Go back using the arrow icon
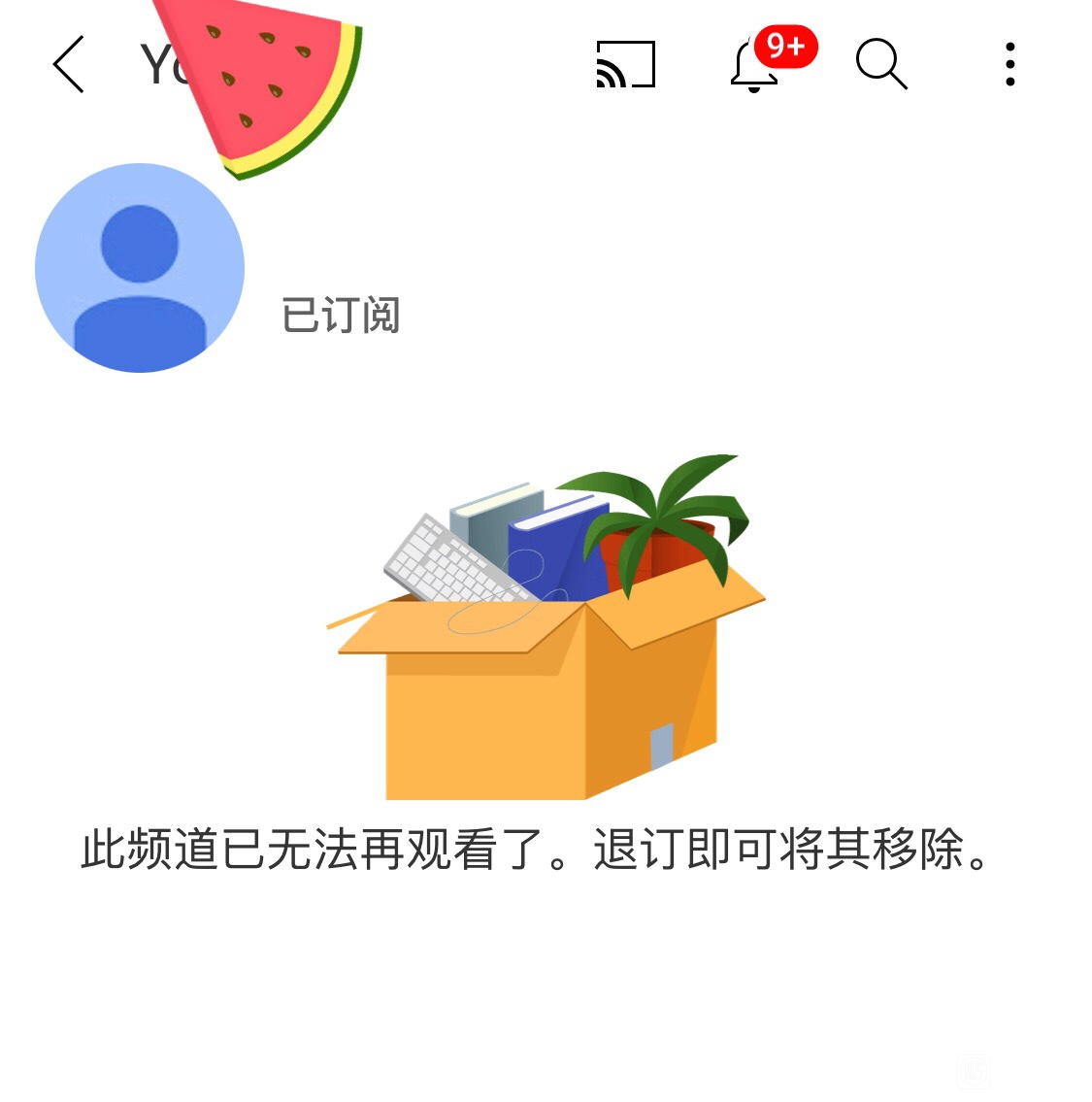 point(69,65)
